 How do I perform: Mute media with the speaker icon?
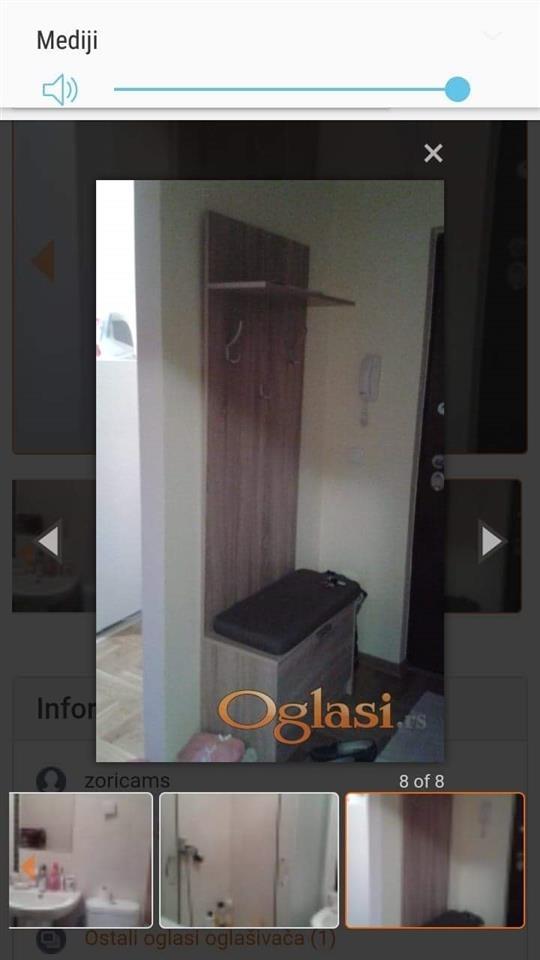[x=60, y=90]
